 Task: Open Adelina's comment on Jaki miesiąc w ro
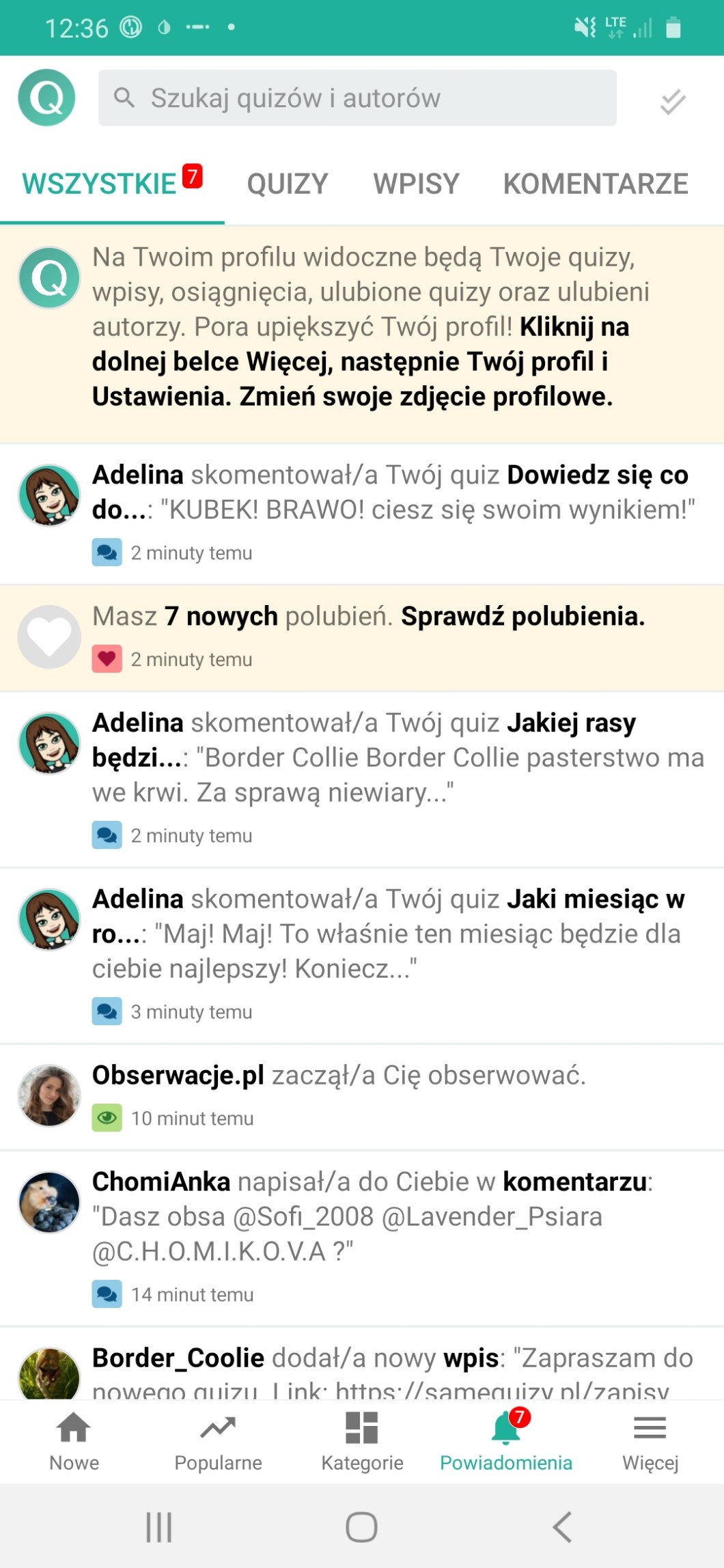point(362,955)
